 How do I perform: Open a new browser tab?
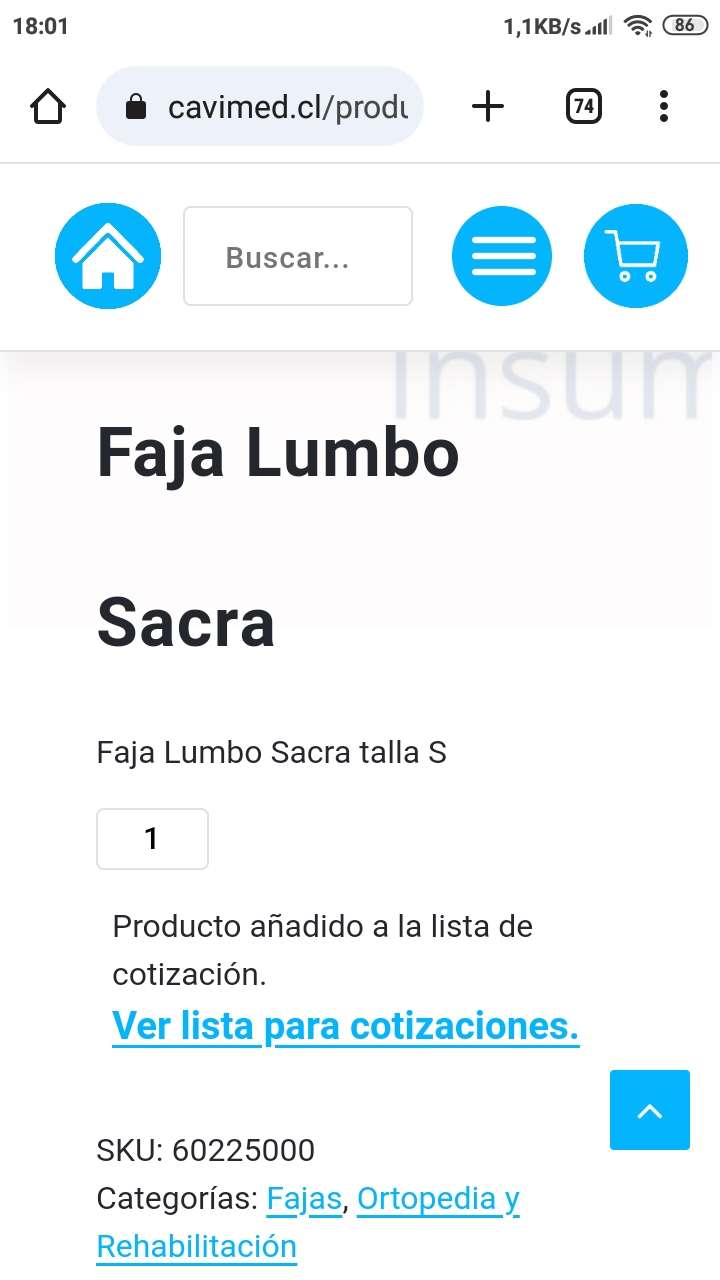(x=487, y=106)
